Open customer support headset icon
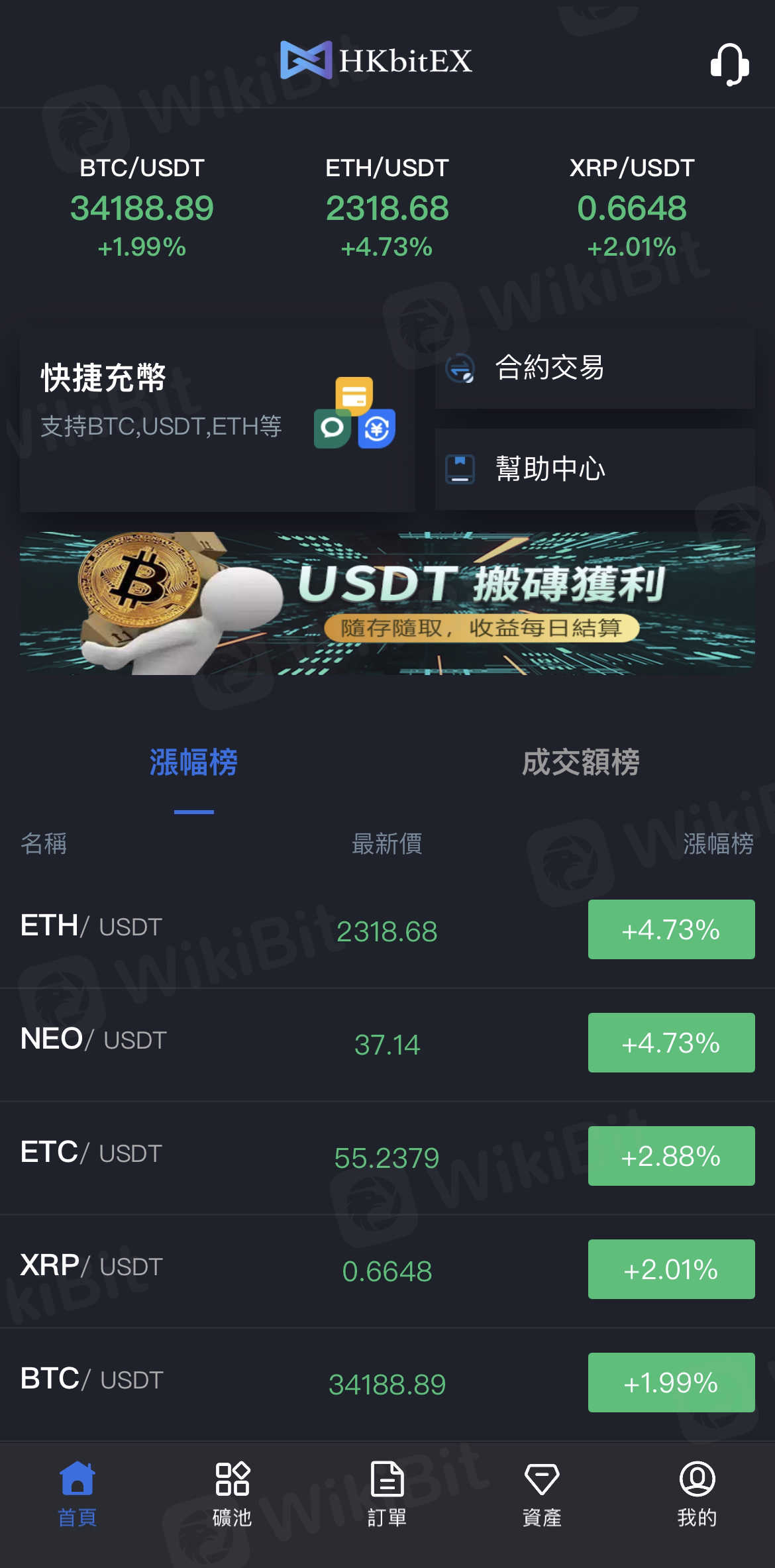The width and height of the screenshot is (775, 1568). 729,64
